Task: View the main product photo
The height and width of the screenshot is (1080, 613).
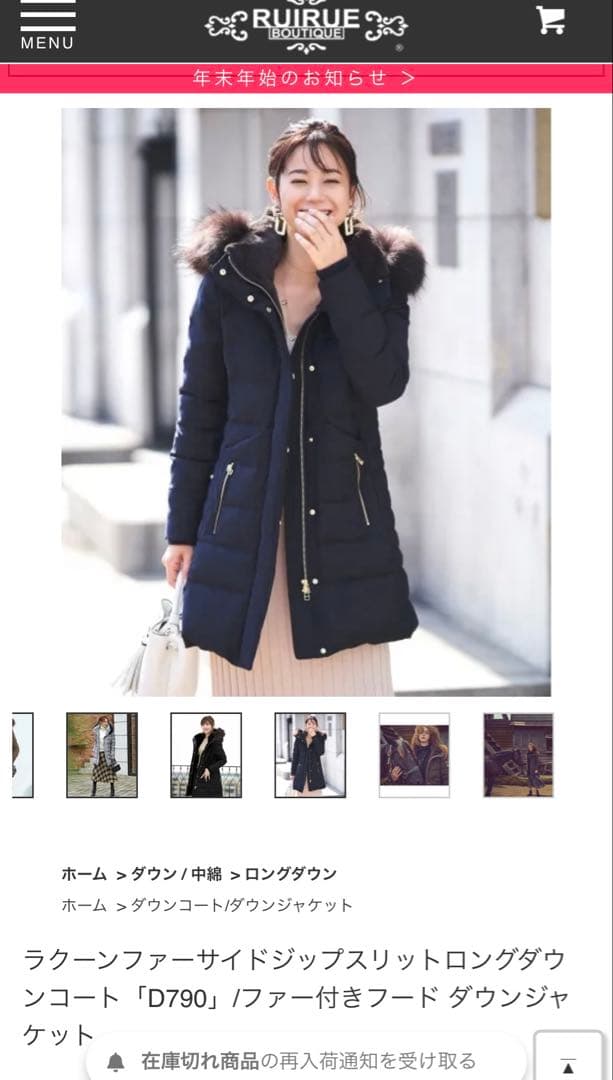Action: [x=306, y=402]
